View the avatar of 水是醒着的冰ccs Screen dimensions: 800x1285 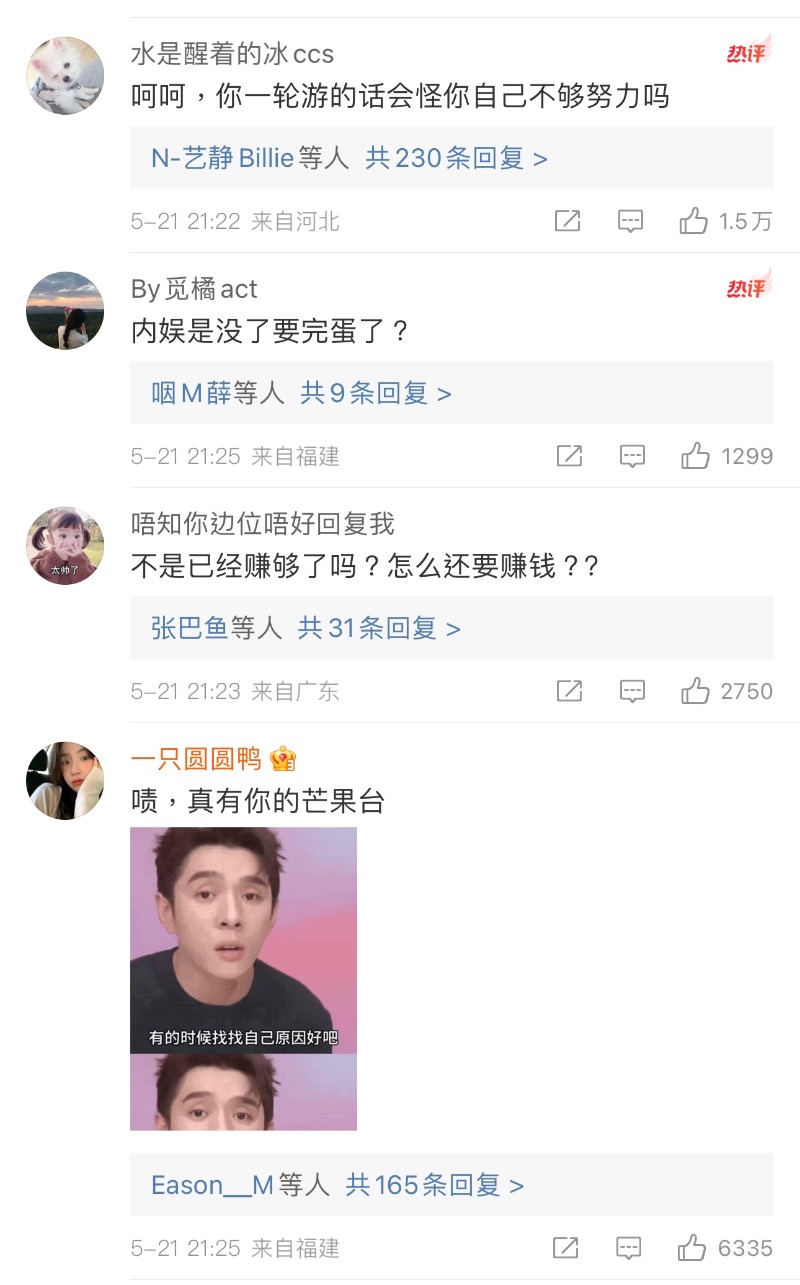click(65, 76)
